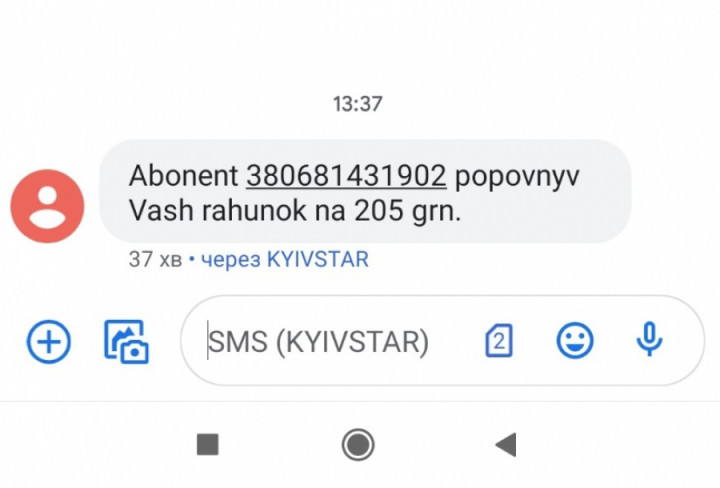
Task: Go back using the system back button
Action: point(506,444)
